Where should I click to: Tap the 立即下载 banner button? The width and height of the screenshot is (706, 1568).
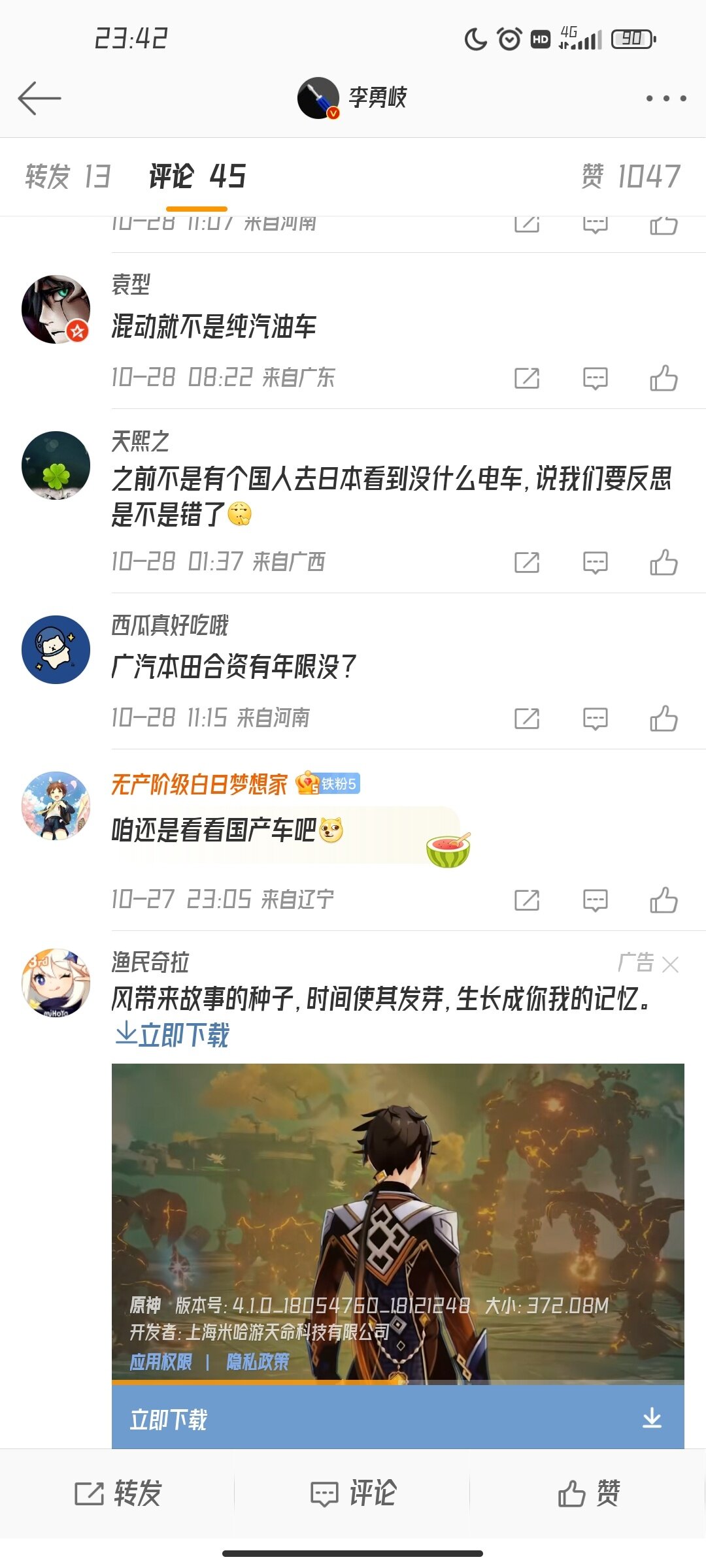(397, 1418)
